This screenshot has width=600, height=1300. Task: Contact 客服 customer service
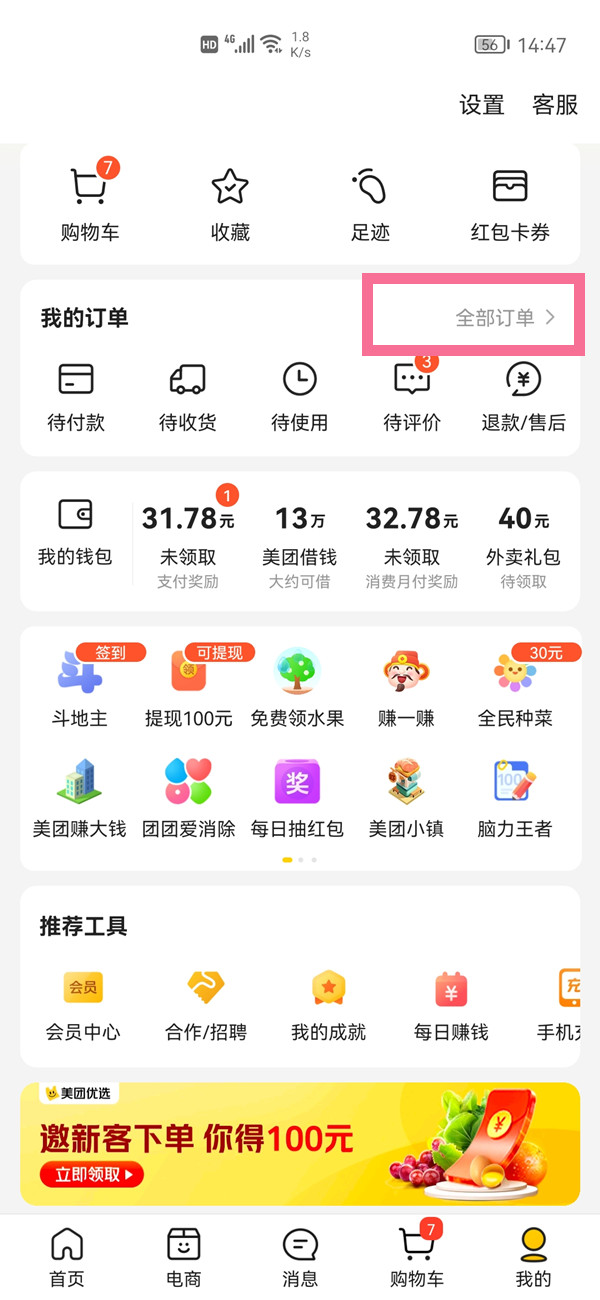[555, 105]
